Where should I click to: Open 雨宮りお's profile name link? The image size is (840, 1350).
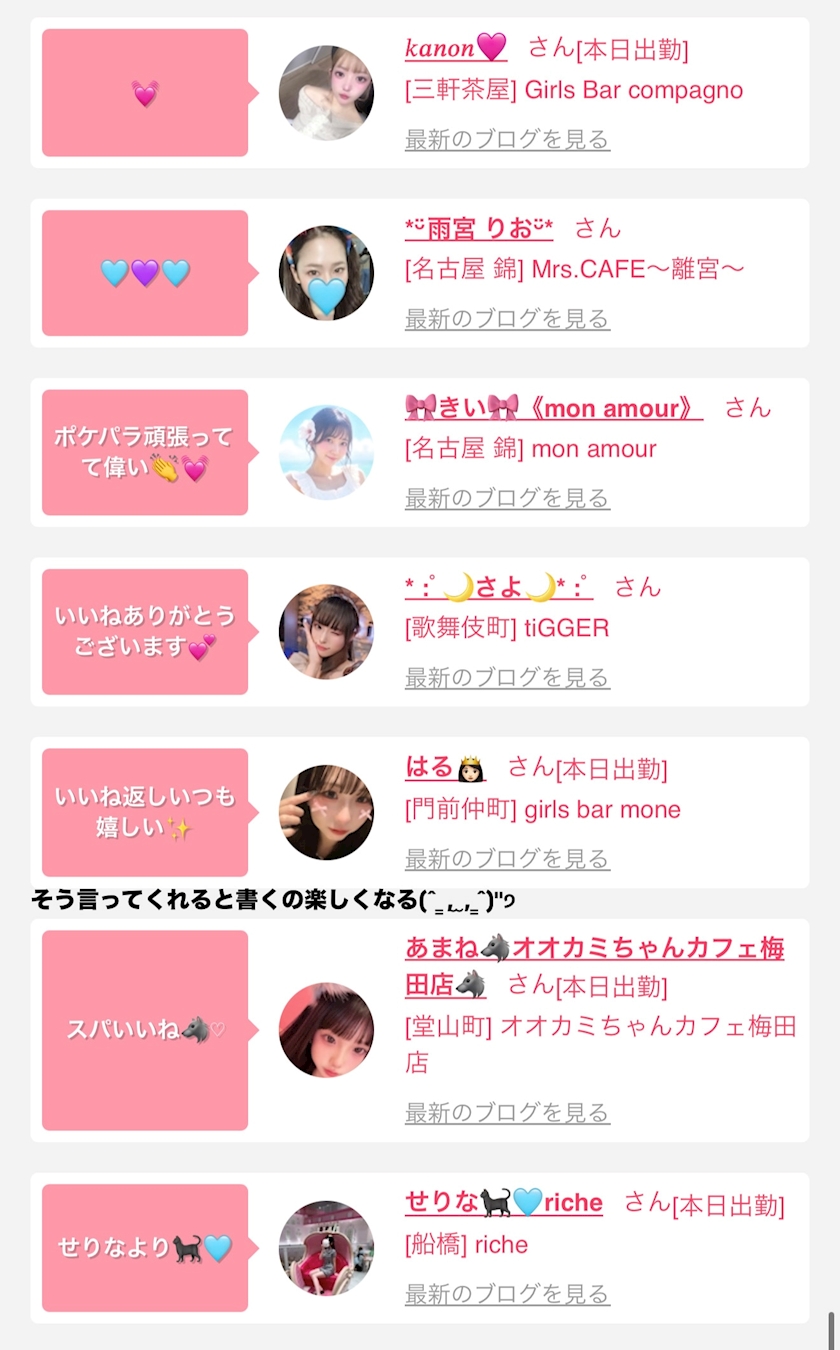point(479,228)
